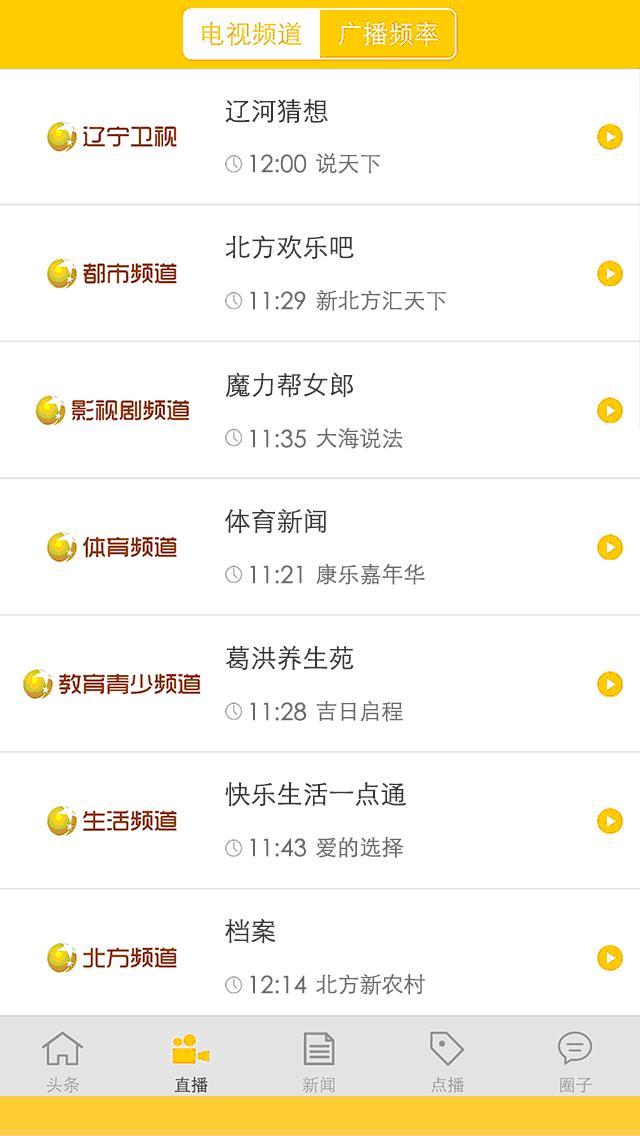Select the 电视频道 segment
The height and width of the screenshot is (1136, 640).
coord(251,35)
